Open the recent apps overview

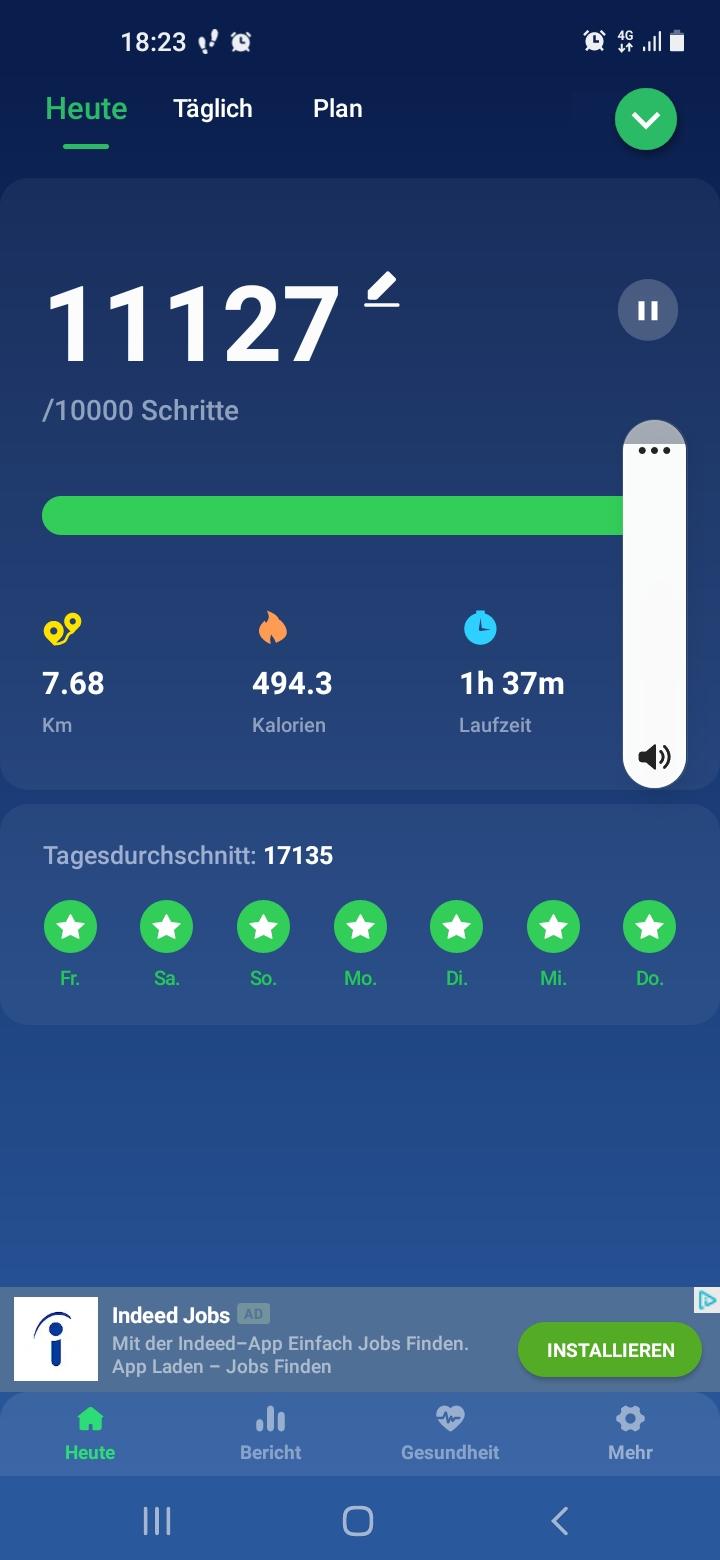coord(157,1521)
